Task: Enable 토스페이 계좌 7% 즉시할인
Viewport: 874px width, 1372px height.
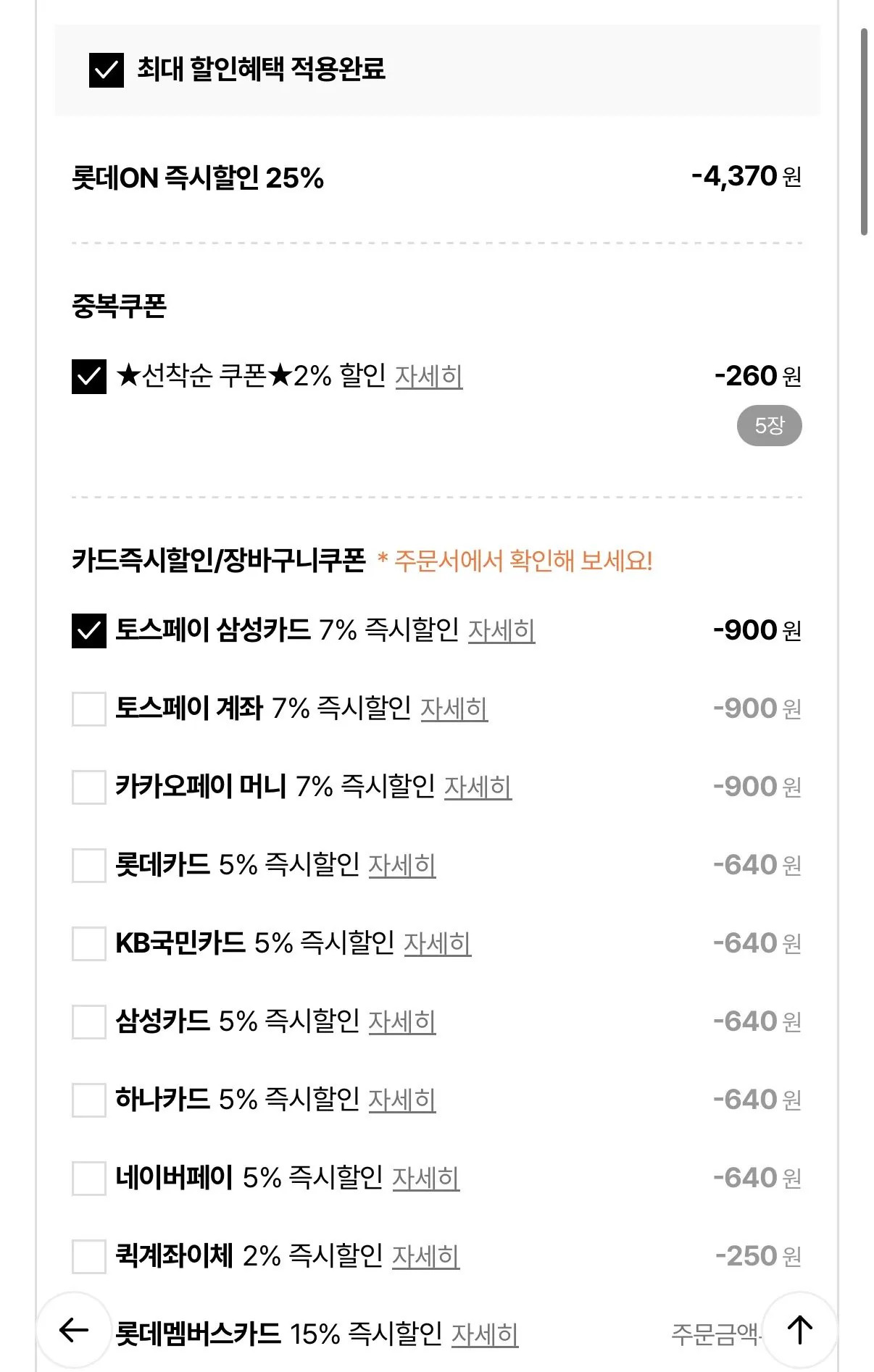Action: (89, 708)
